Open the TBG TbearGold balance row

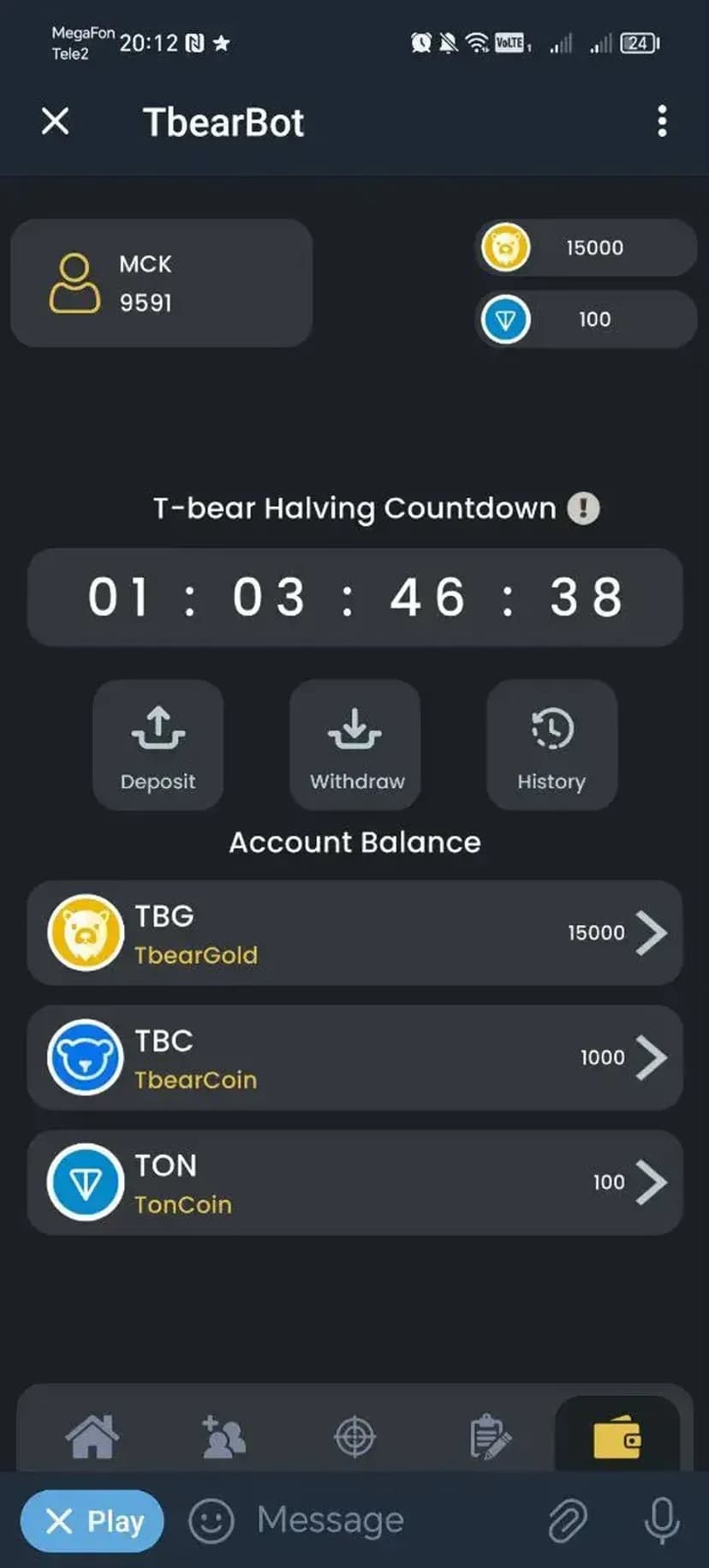tap(354, 933)
